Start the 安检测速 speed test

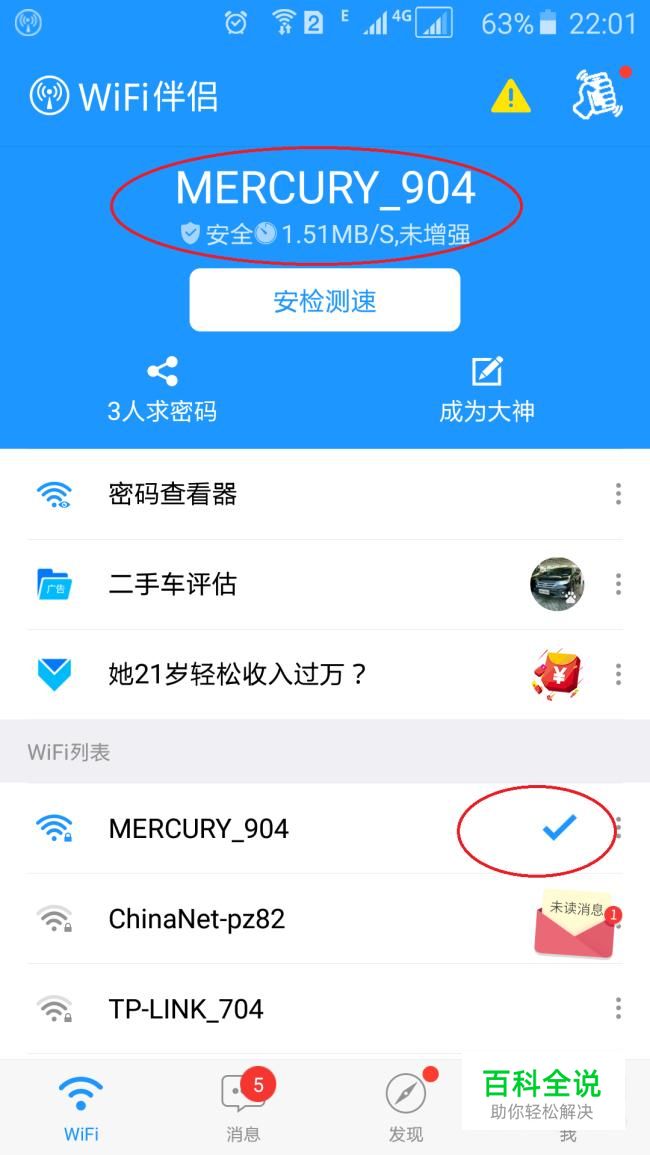pyautogui.click(x=325, y=301)
